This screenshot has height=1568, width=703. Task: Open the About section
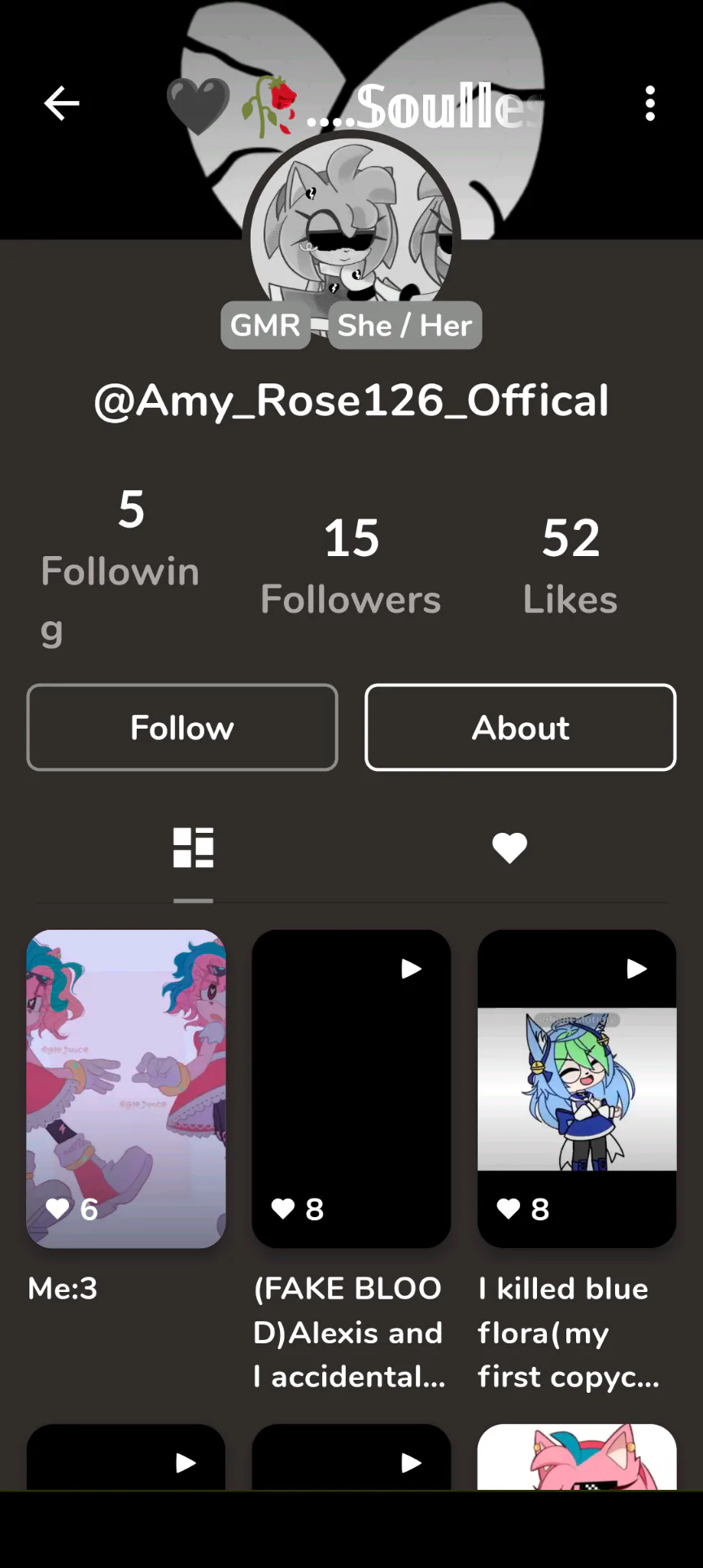tap(521, 727)
